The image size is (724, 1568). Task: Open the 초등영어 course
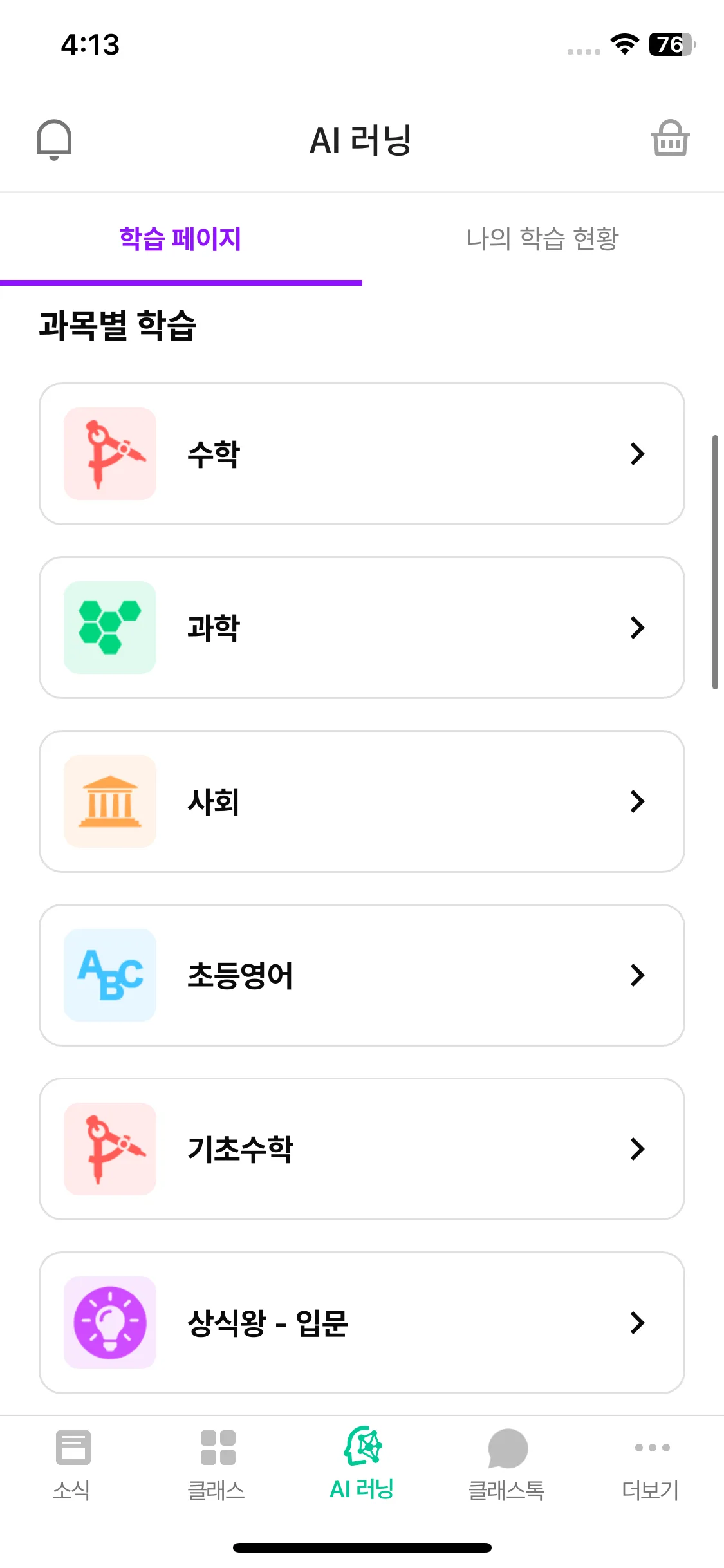[x=362, y=975]
